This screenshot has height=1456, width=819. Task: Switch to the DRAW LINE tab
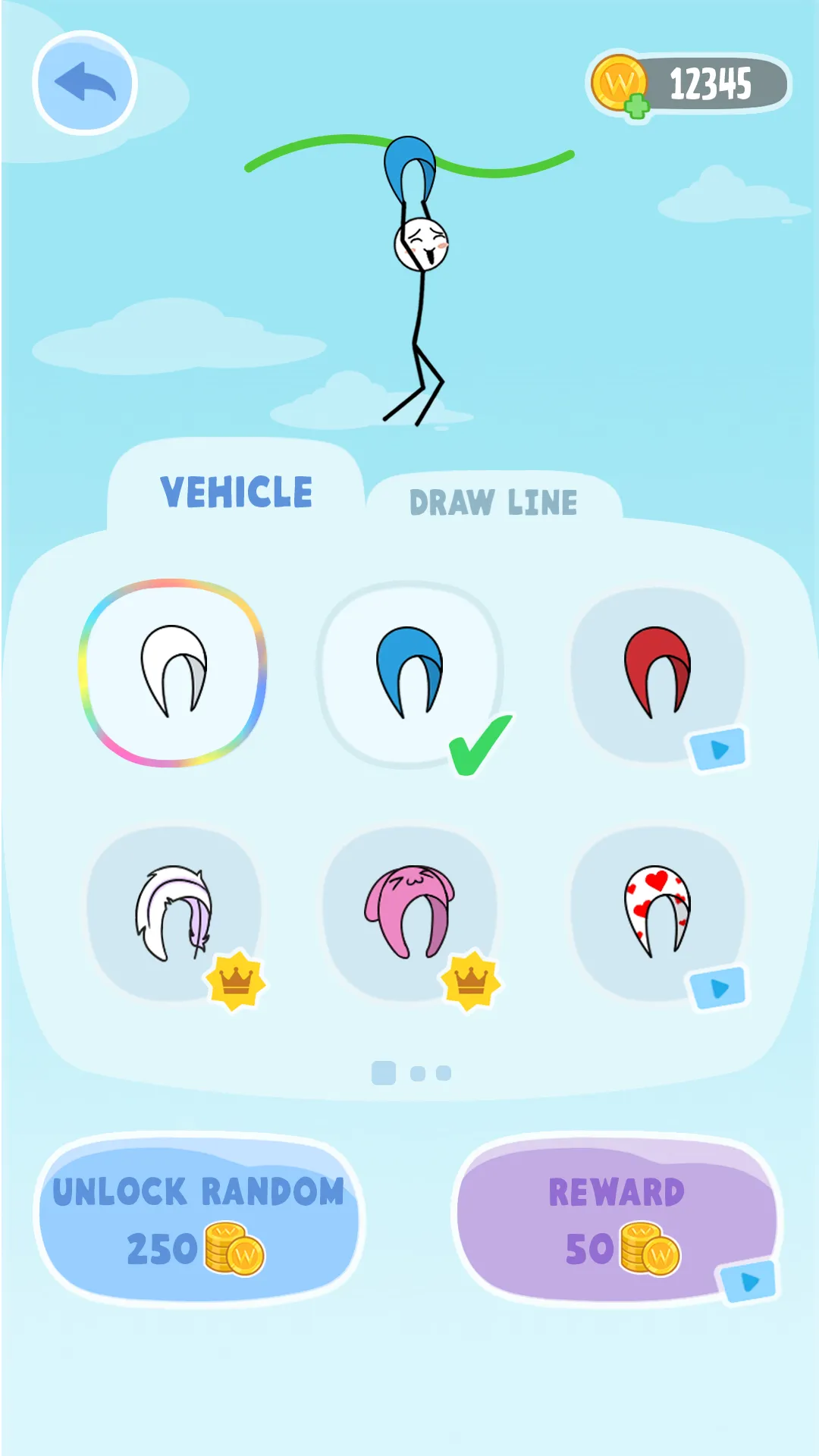[494, 500]
